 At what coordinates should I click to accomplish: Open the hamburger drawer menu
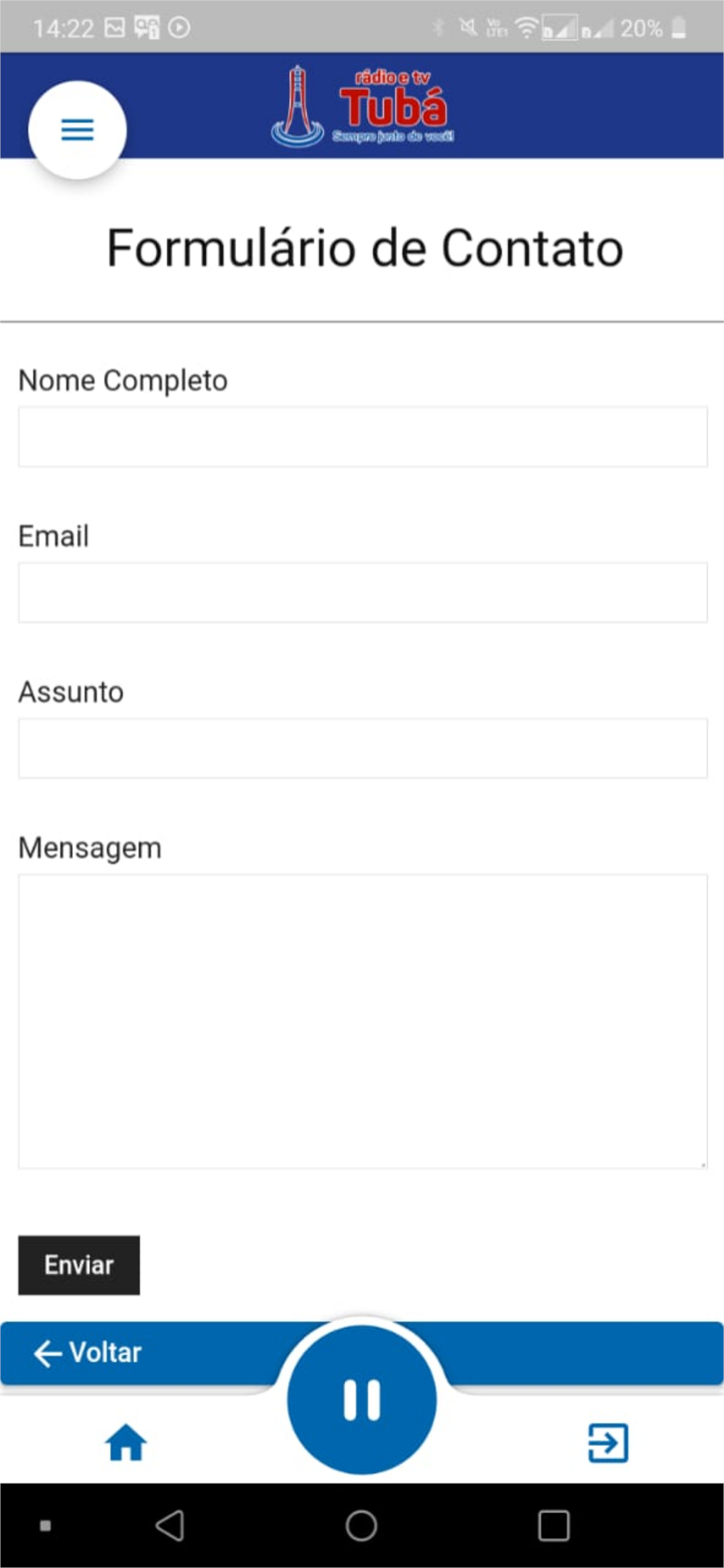[78, 129]
